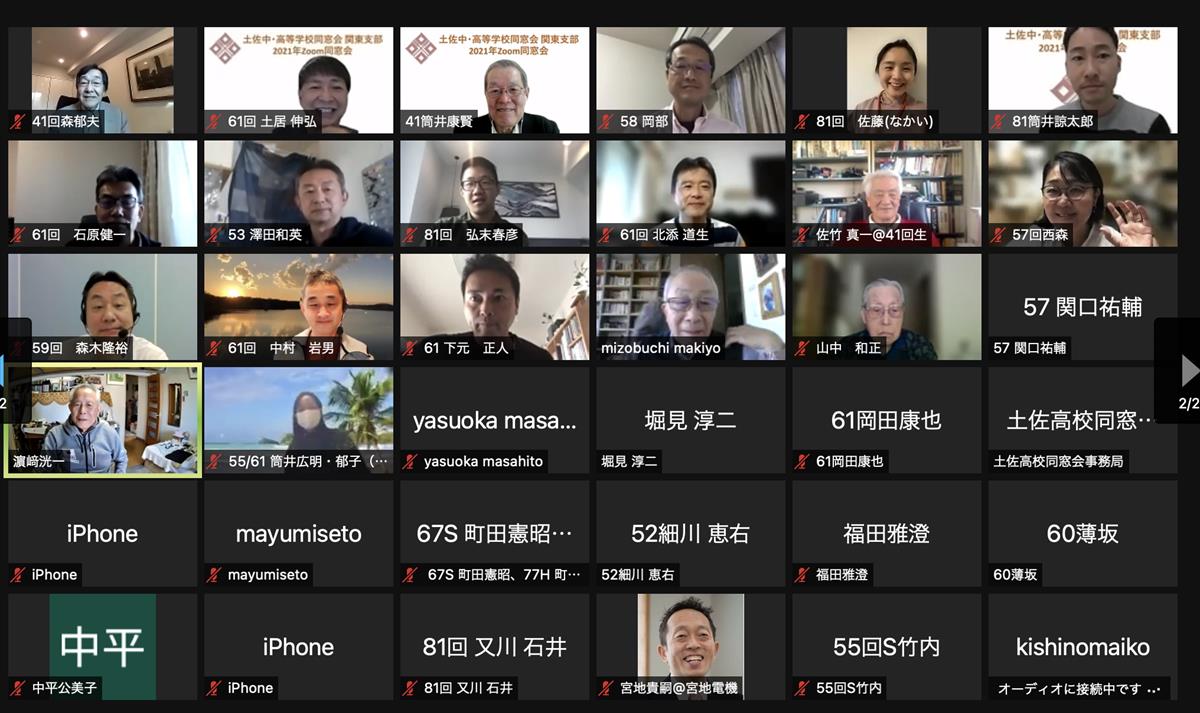Viewport: 1200px width, 713px height.
Task: Tap 53 澤田和英 participant video
Action: click(x=298, y=193)
